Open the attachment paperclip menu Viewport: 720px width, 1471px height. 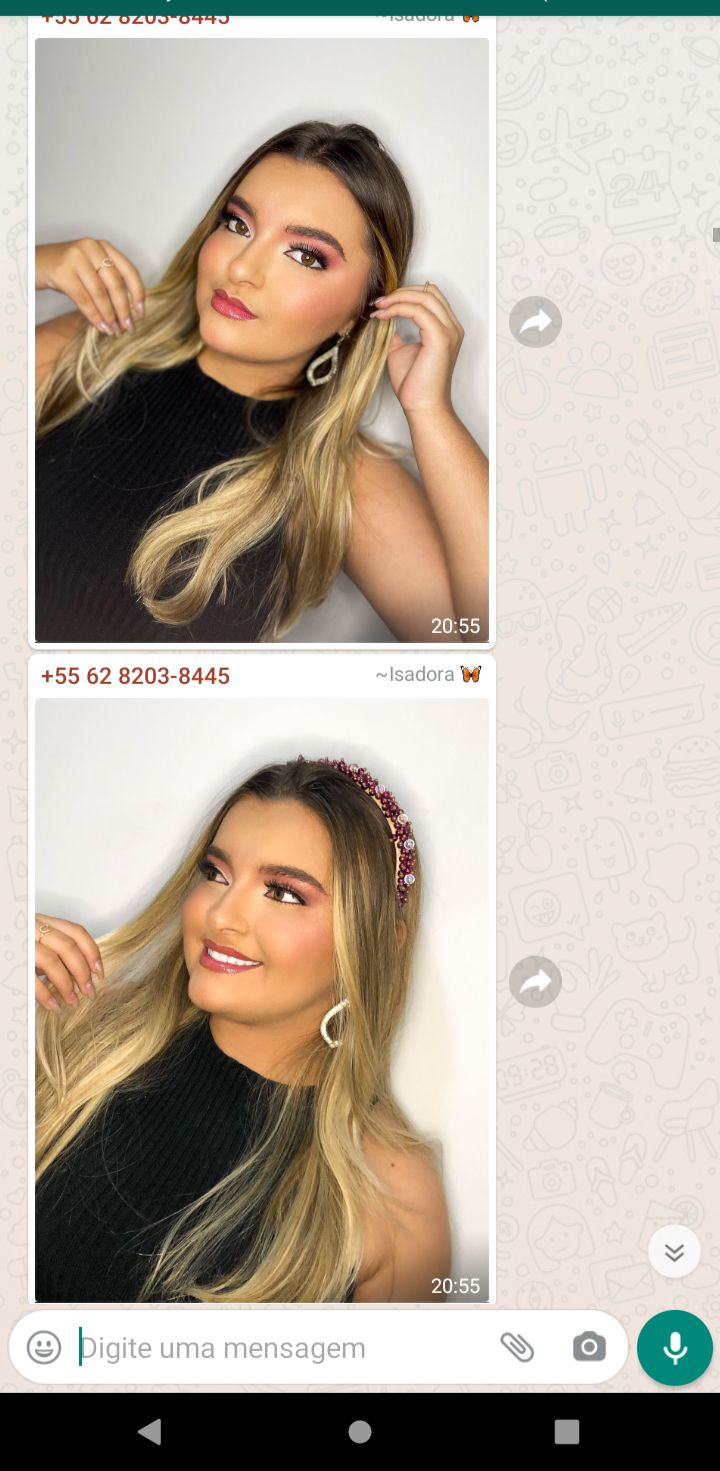[517, 1347]
